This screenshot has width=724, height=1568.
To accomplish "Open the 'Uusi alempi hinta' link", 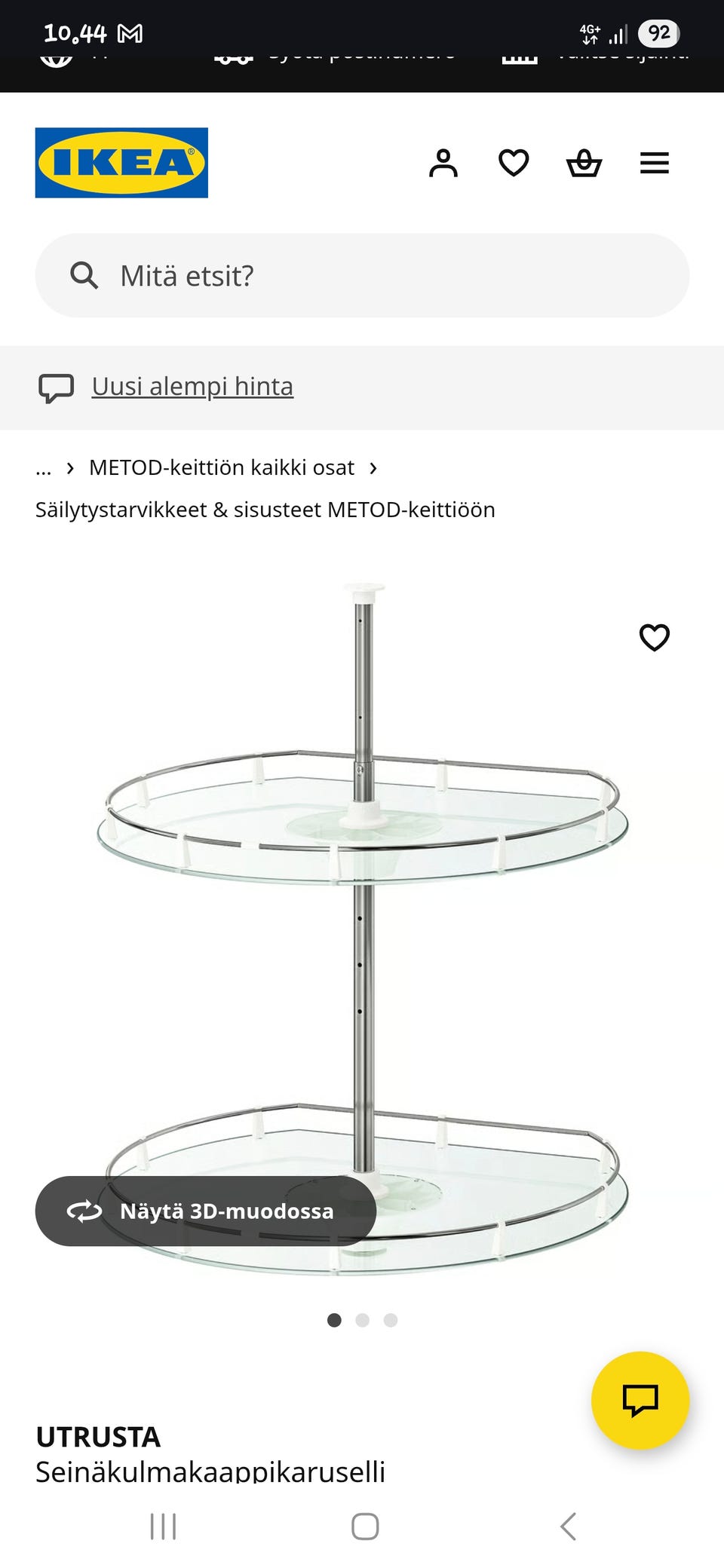I will coord(192,387).
